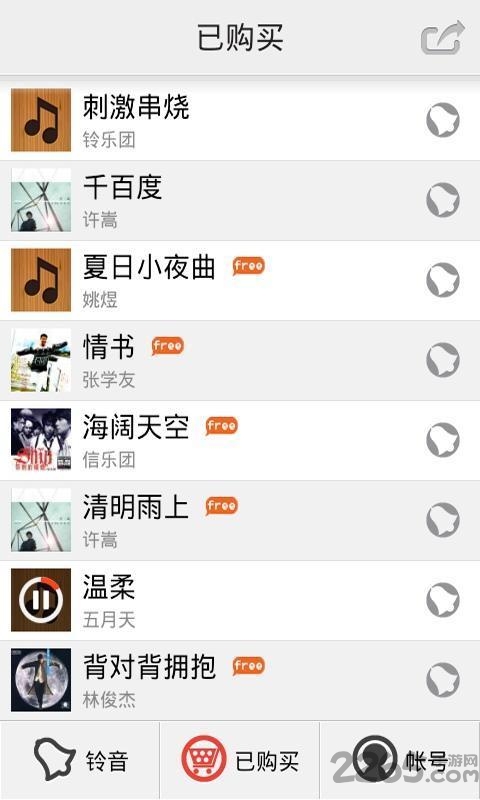480x800 pixels.
Task: Open 海阔天空 by 信乐团
Action: [x=240, y=440]
